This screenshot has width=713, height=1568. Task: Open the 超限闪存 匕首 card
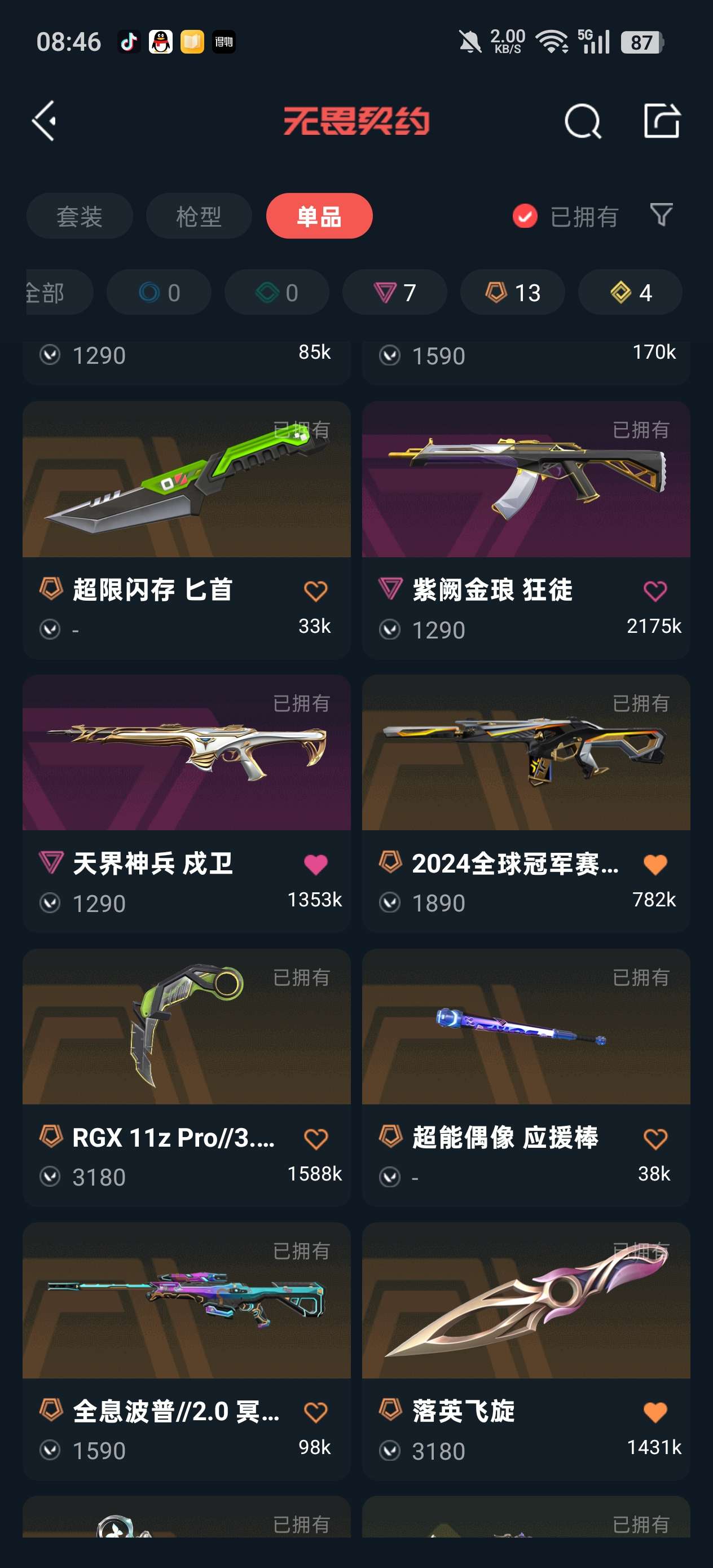(186, 530)
